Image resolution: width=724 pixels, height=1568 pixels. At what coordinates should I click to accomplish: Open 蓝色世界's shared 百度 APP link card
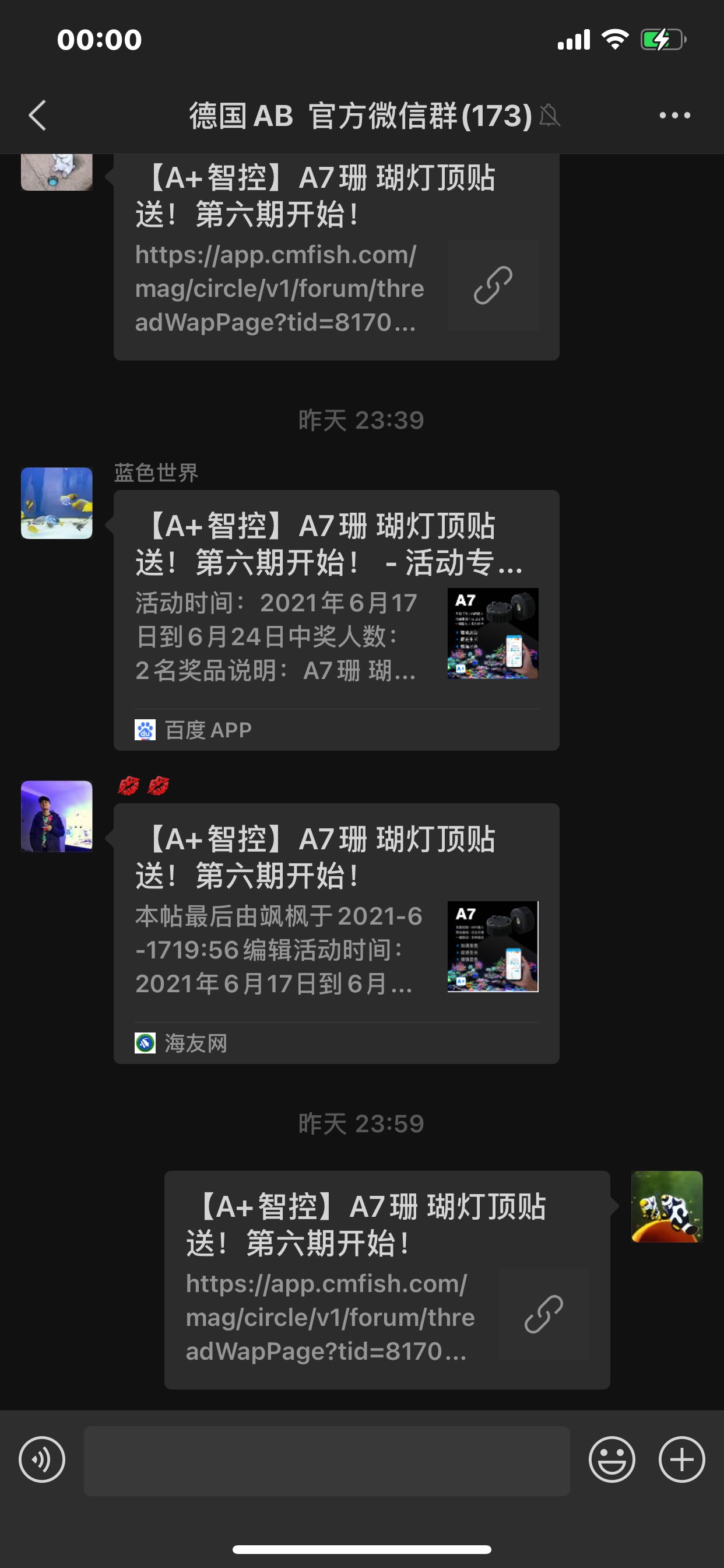pos(336,619)
